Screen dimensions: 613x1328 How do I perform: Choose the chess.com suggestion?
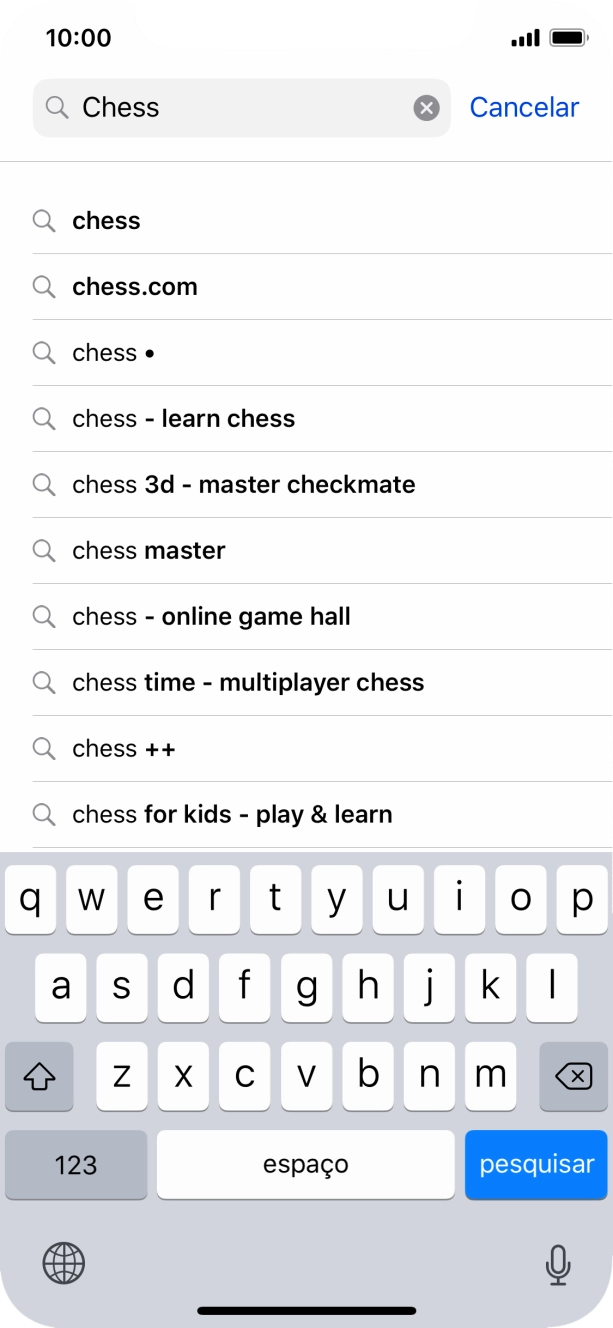pyautogui.click(x=322, y=287)
